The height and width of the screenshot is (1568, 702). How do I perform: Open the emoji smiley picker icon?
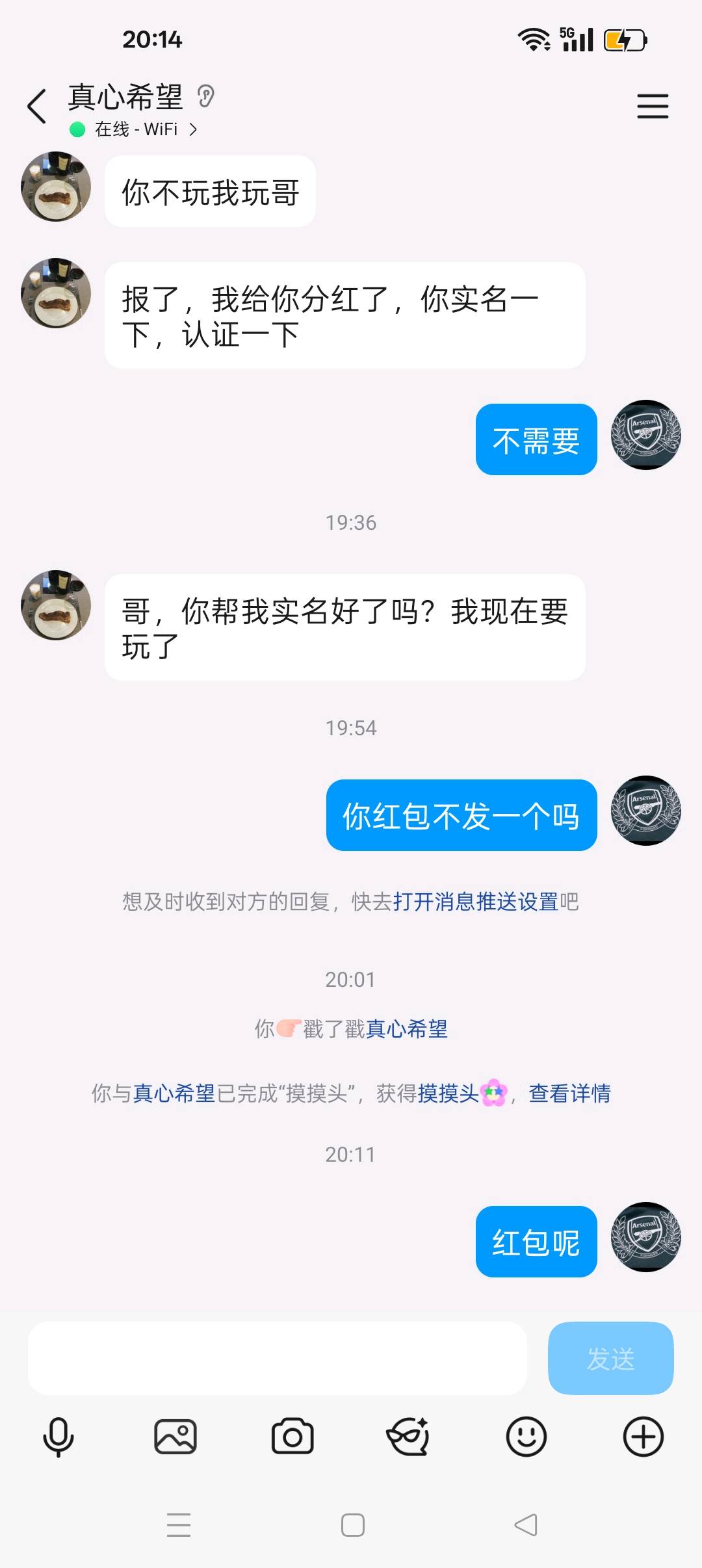tap(526, 1436)
